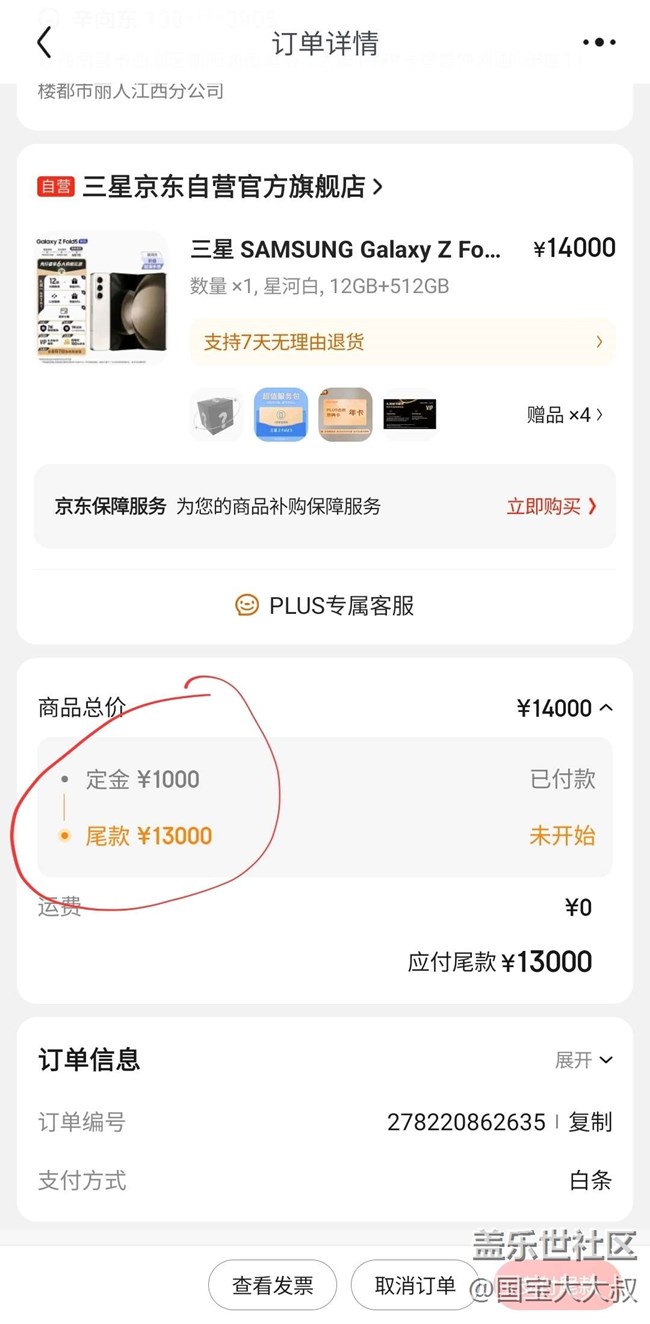The height and width of the screenshot is (1324, 650).
Task: Open the three-dot overflow menu
Action: (598, 43)
